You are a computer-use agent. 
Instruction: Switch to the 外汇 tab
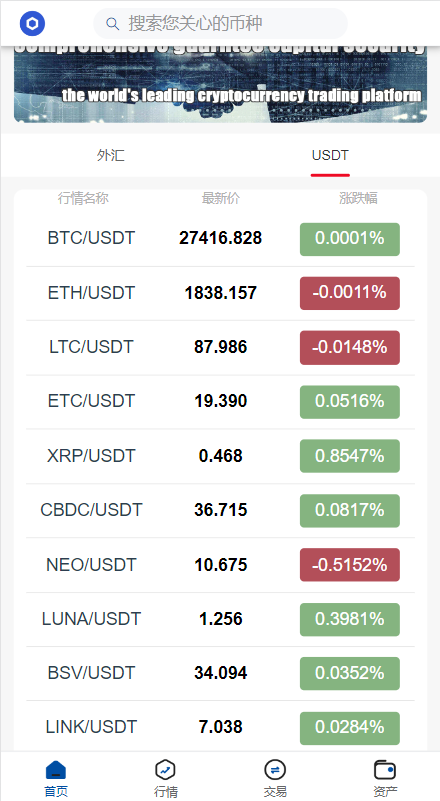click(110, 155)
